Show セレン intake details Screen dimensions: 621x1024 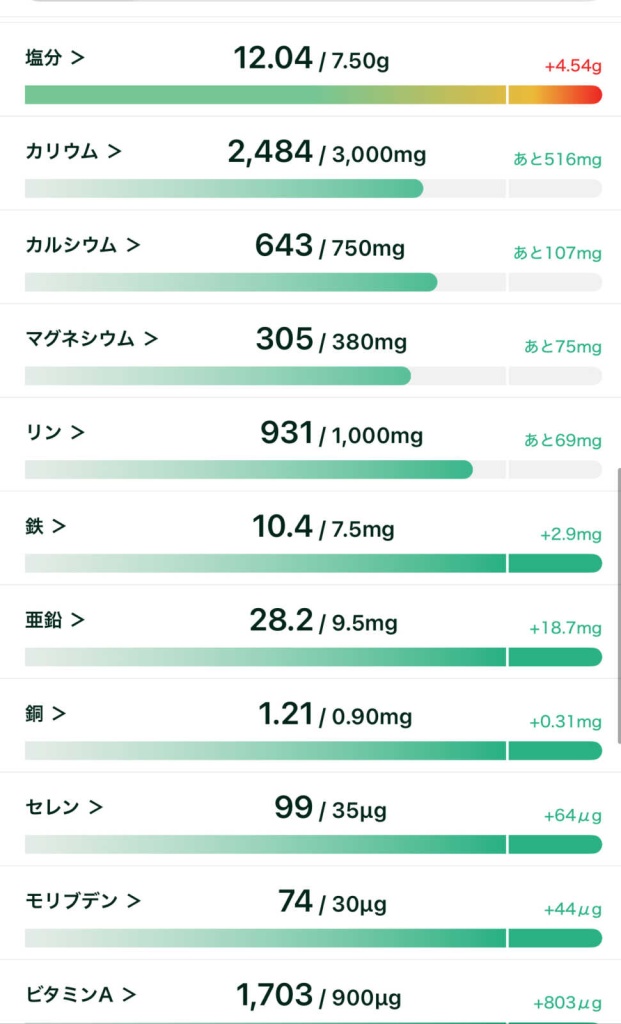(64, 807)
